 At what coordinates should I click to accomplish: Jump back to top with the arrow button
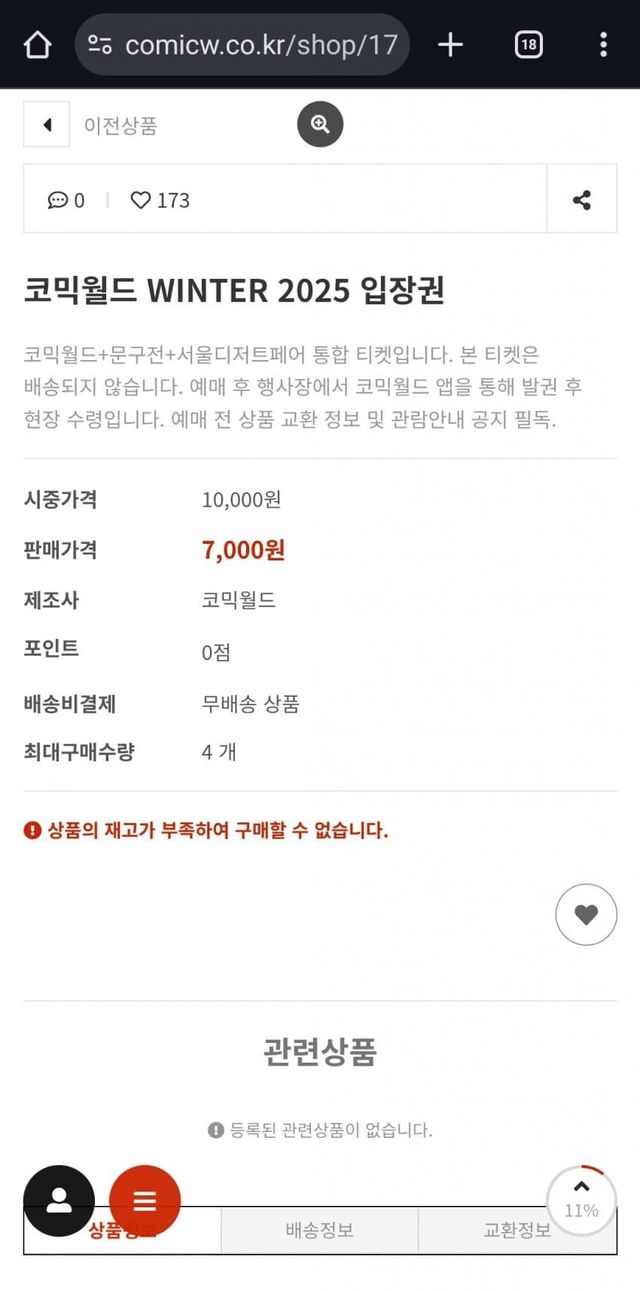tap(582, 1196)
